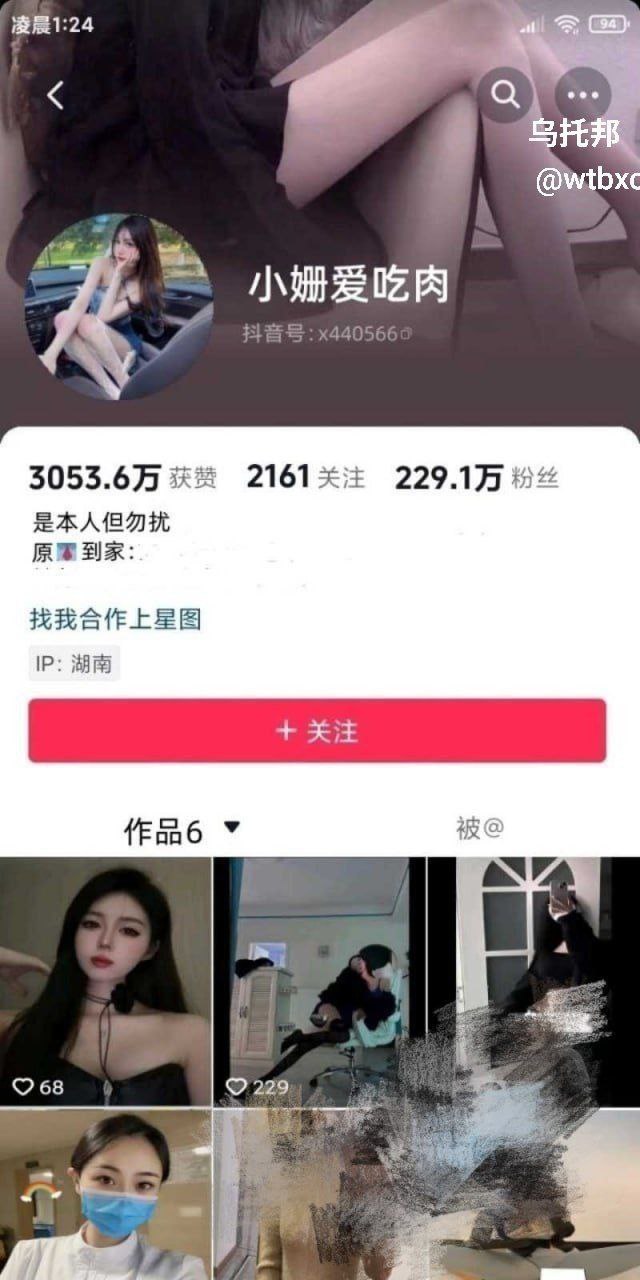Open the video with 68 likes
The image size is (640, 1280).
coord(105,980)
